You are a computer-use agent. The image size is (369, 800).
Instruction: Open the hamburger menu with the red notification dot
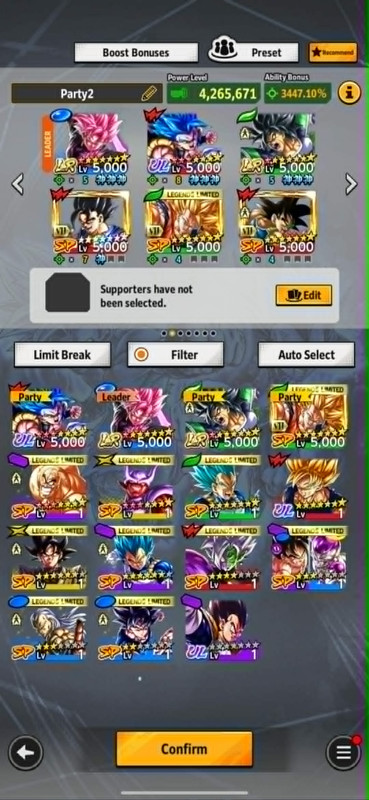(x=343, y=752)
